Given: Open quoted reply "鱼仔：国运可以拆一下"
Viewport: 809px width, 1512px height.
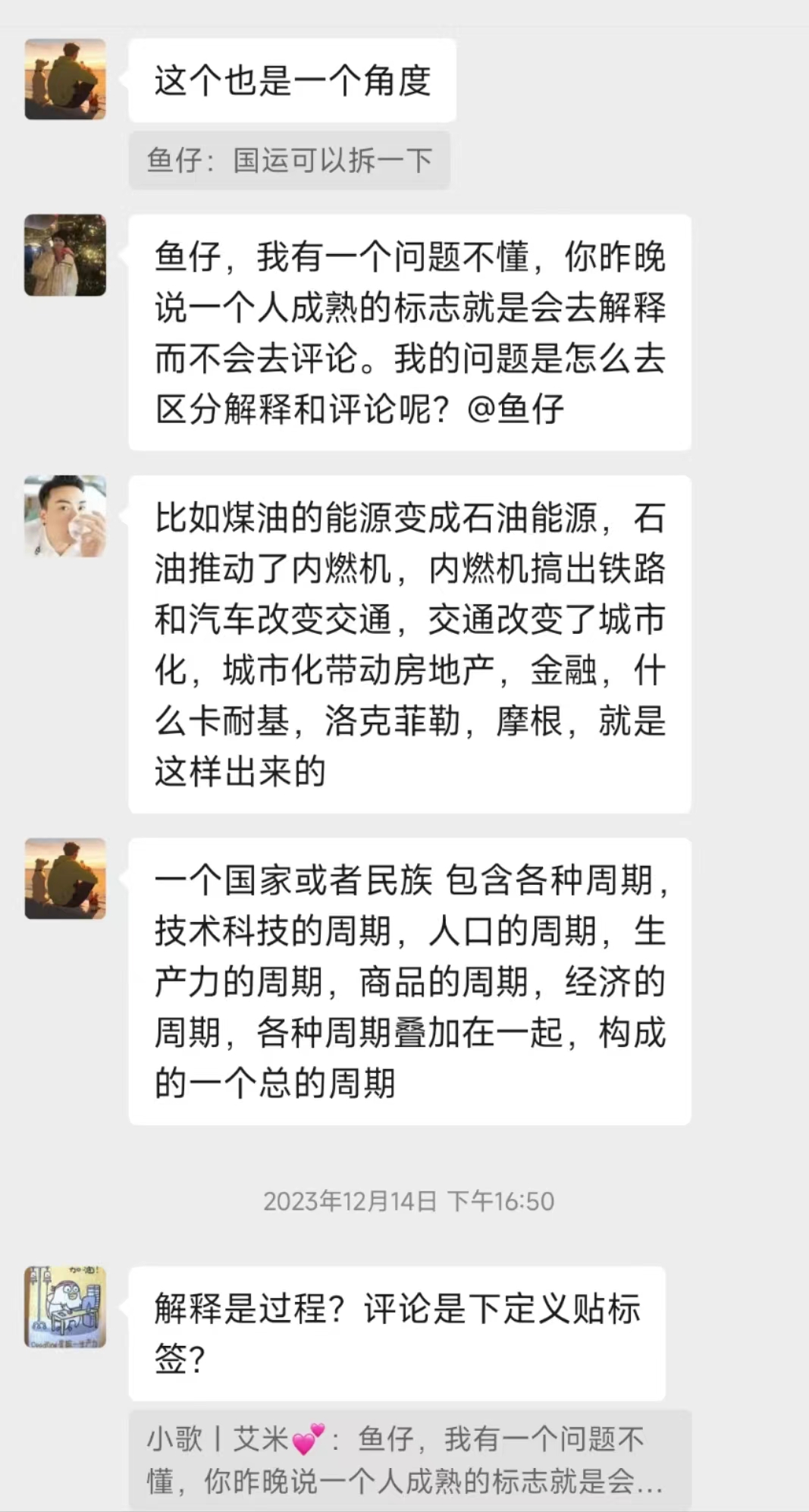Looking at the screenshot, I should [289, 160].
